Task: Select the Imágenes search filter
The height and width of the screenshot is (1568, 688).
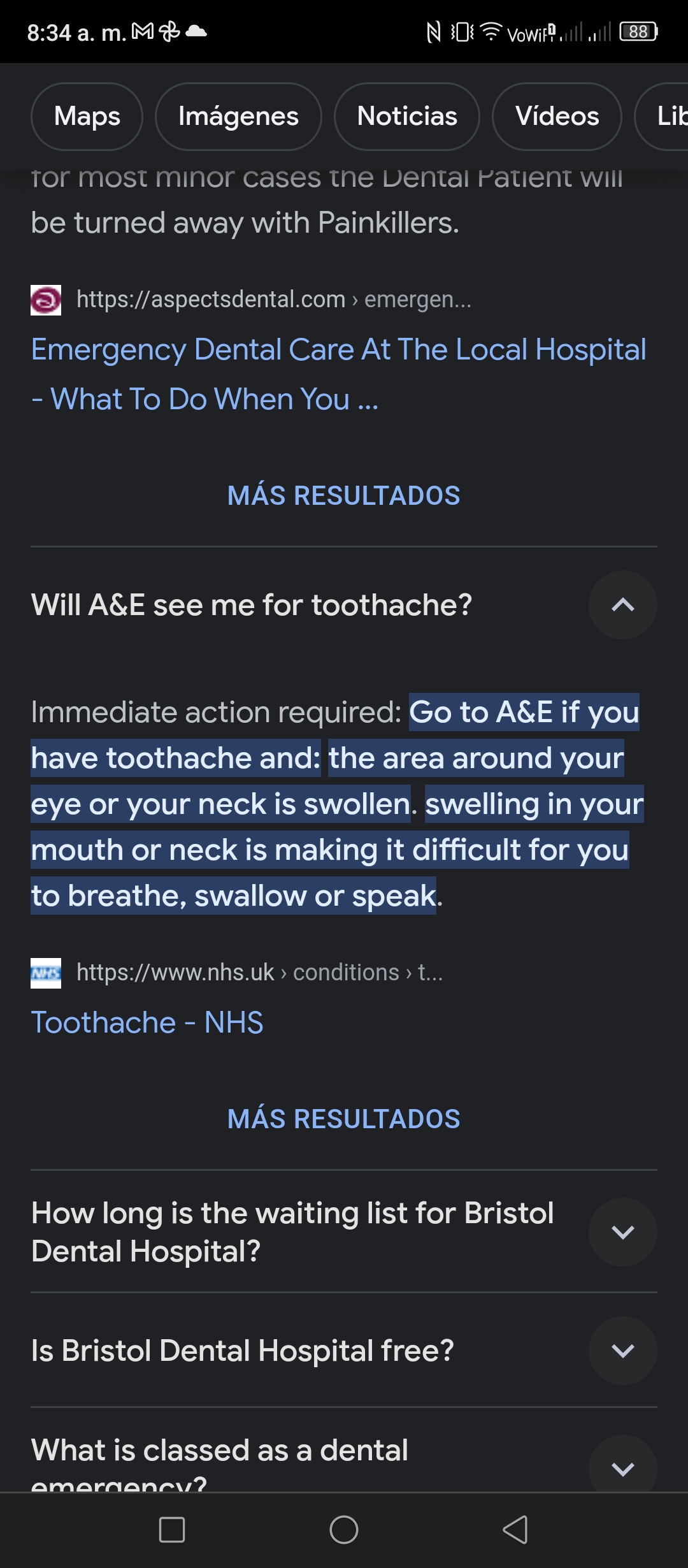Action: (x=238, y=117)
